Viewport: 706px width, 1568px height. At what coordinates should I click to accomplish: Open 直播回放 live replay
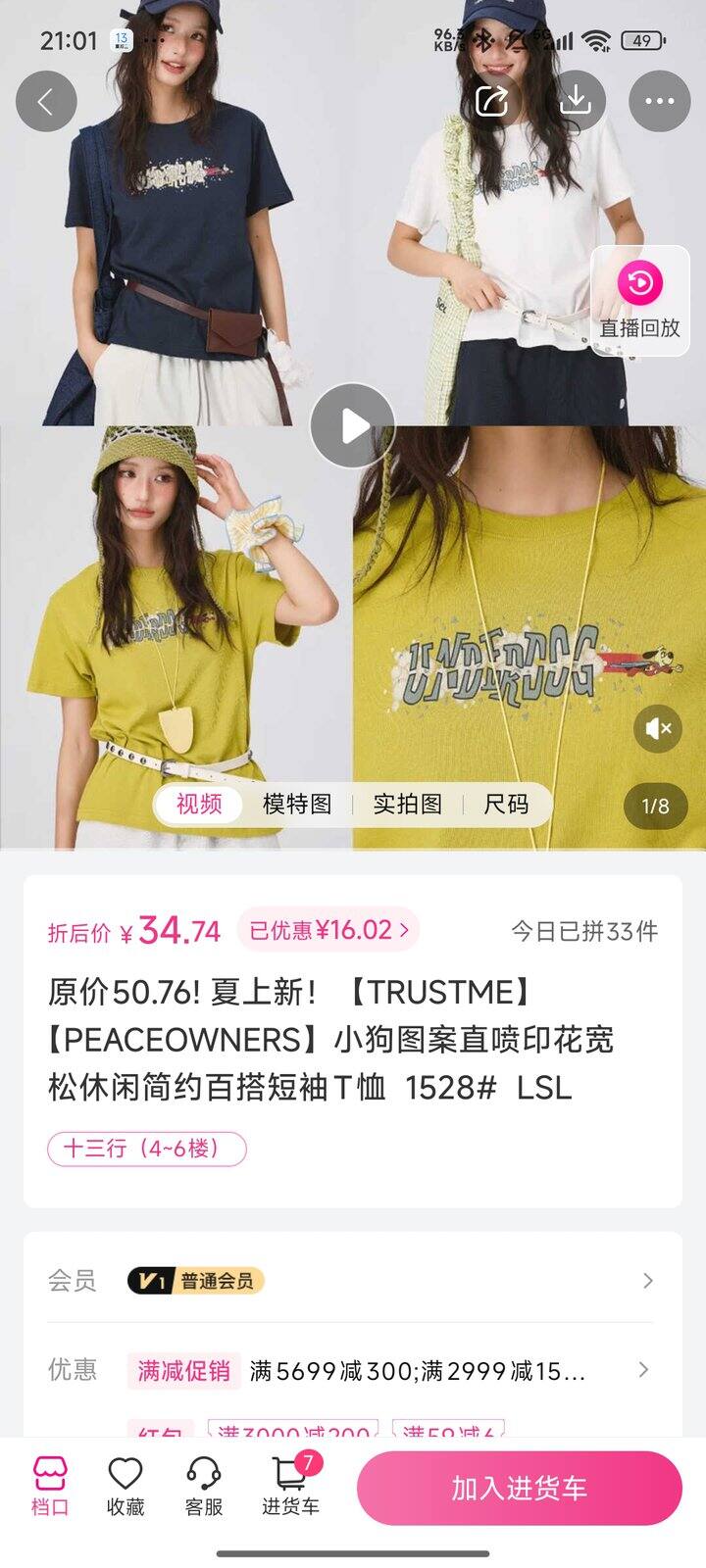pos(639,301)
